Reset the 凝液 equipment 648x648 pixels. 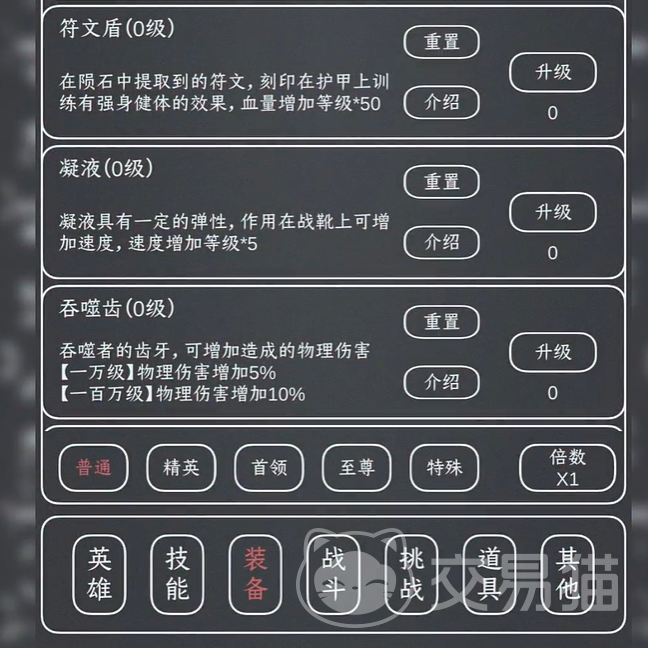(441, 182)
